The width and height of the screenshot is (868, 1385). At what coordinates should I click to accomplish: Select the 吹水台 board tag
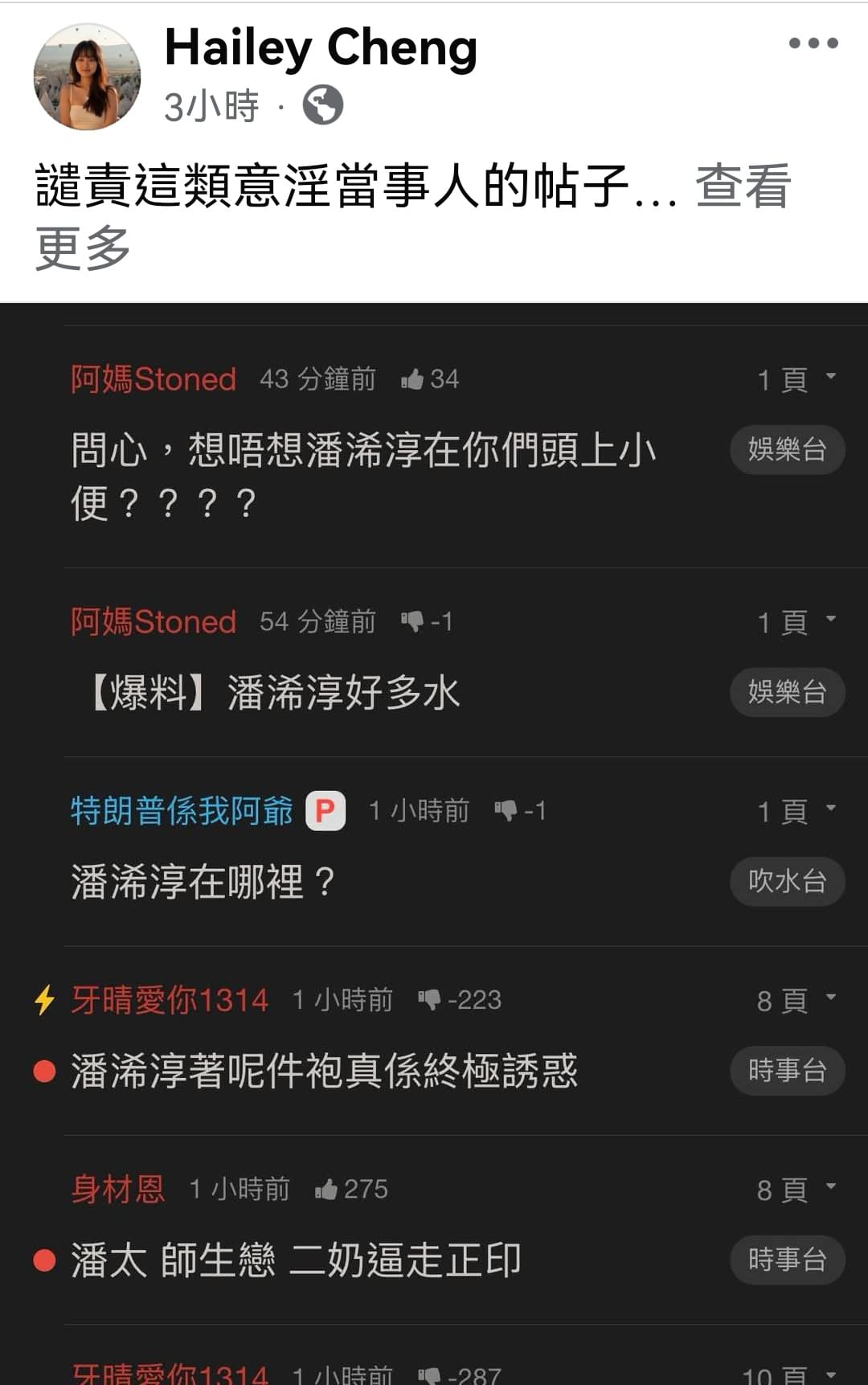(787, 882)
